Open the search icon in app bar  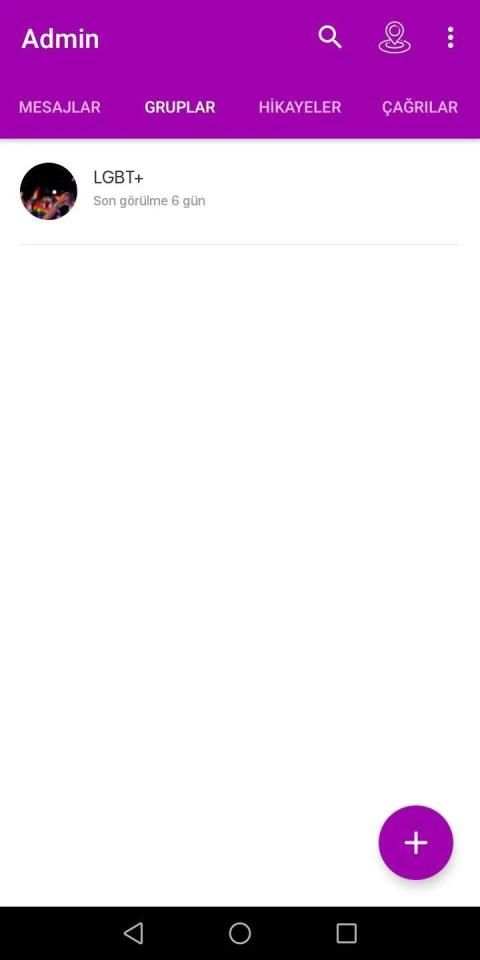[329, 37]
